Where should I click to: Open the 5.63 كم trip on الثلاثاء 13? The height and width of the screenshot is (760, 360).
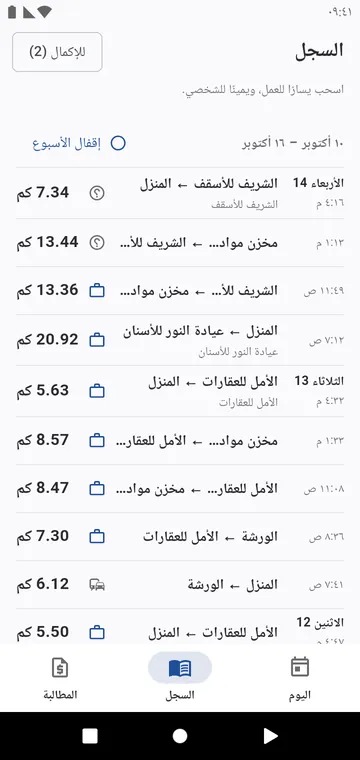click(180, 391)
